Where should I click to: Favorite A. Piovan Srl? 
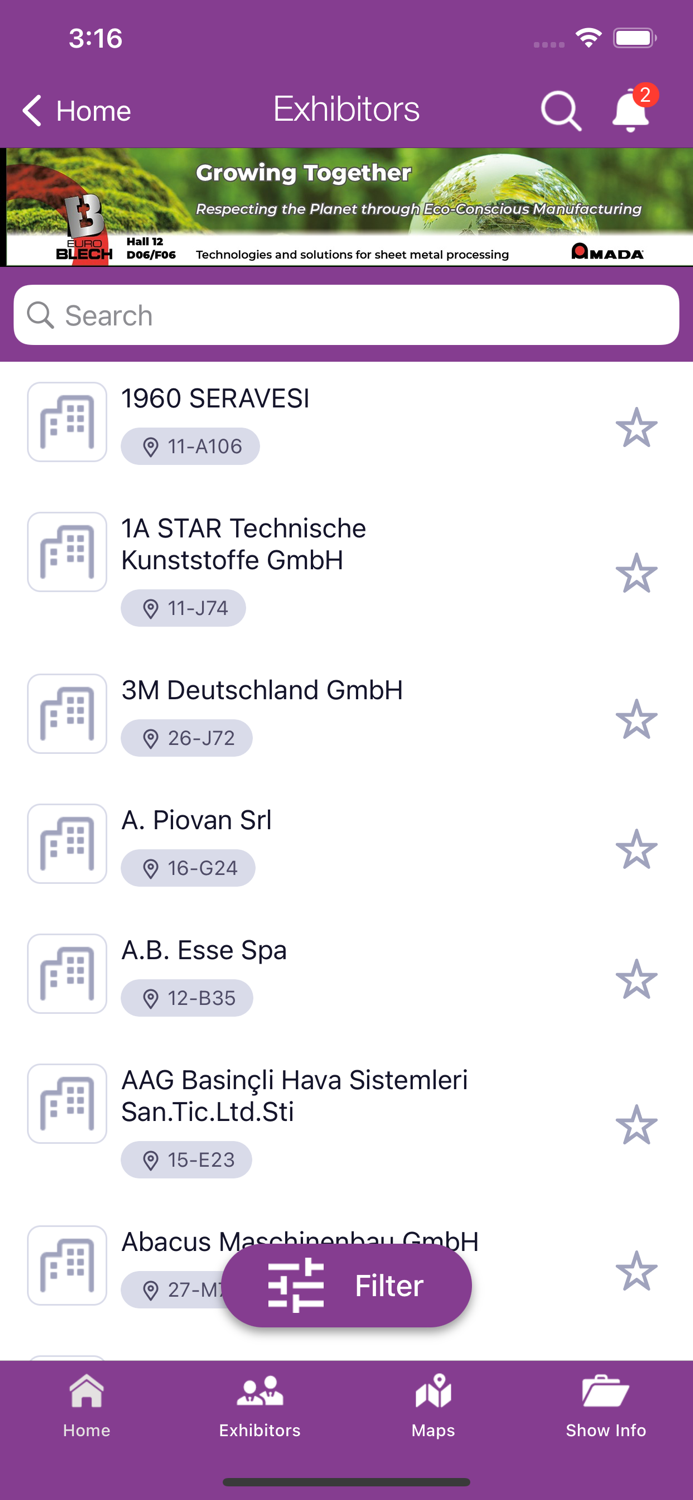[636, 850]
